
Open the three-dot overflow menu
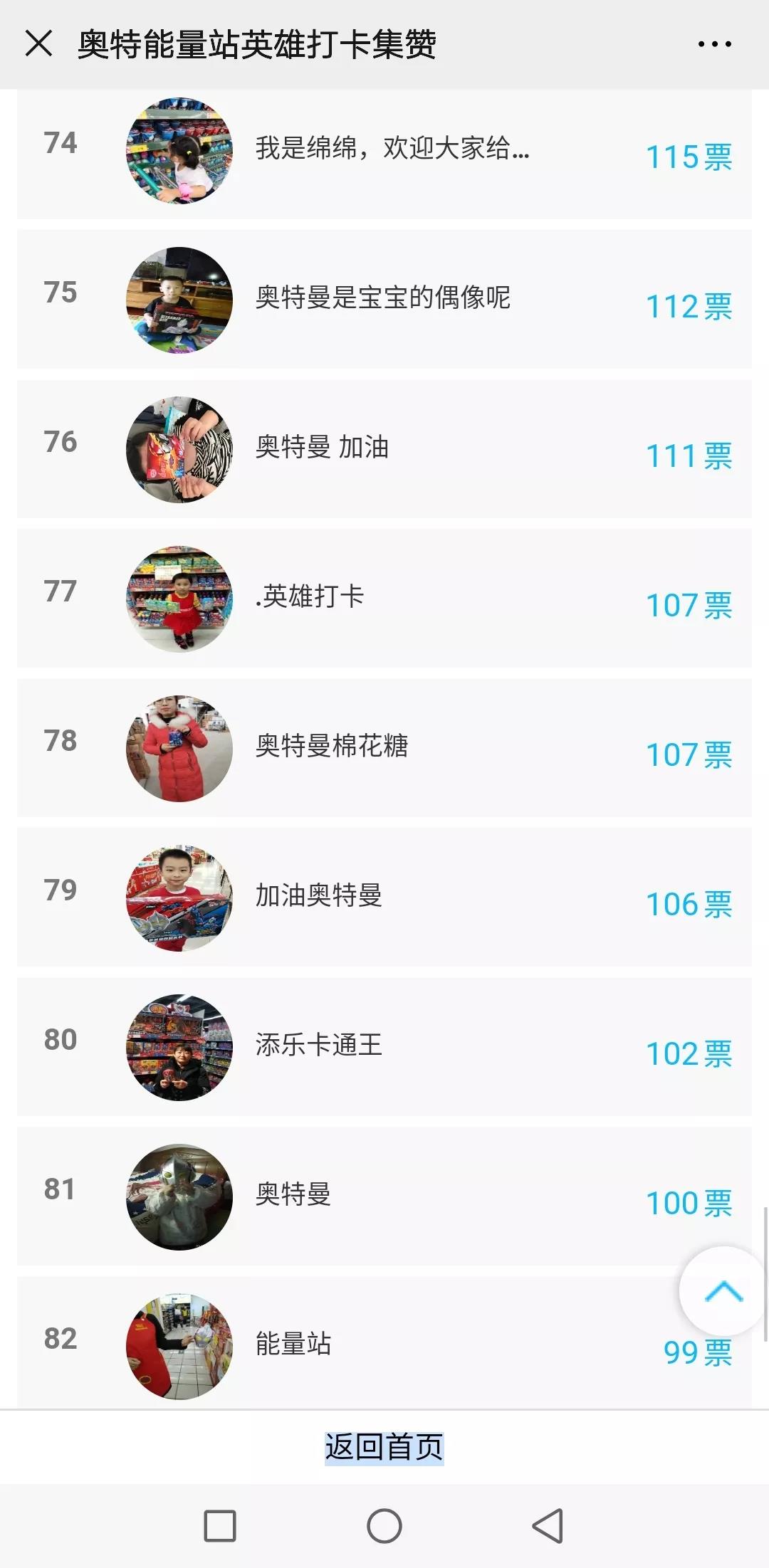click(714, 44)
